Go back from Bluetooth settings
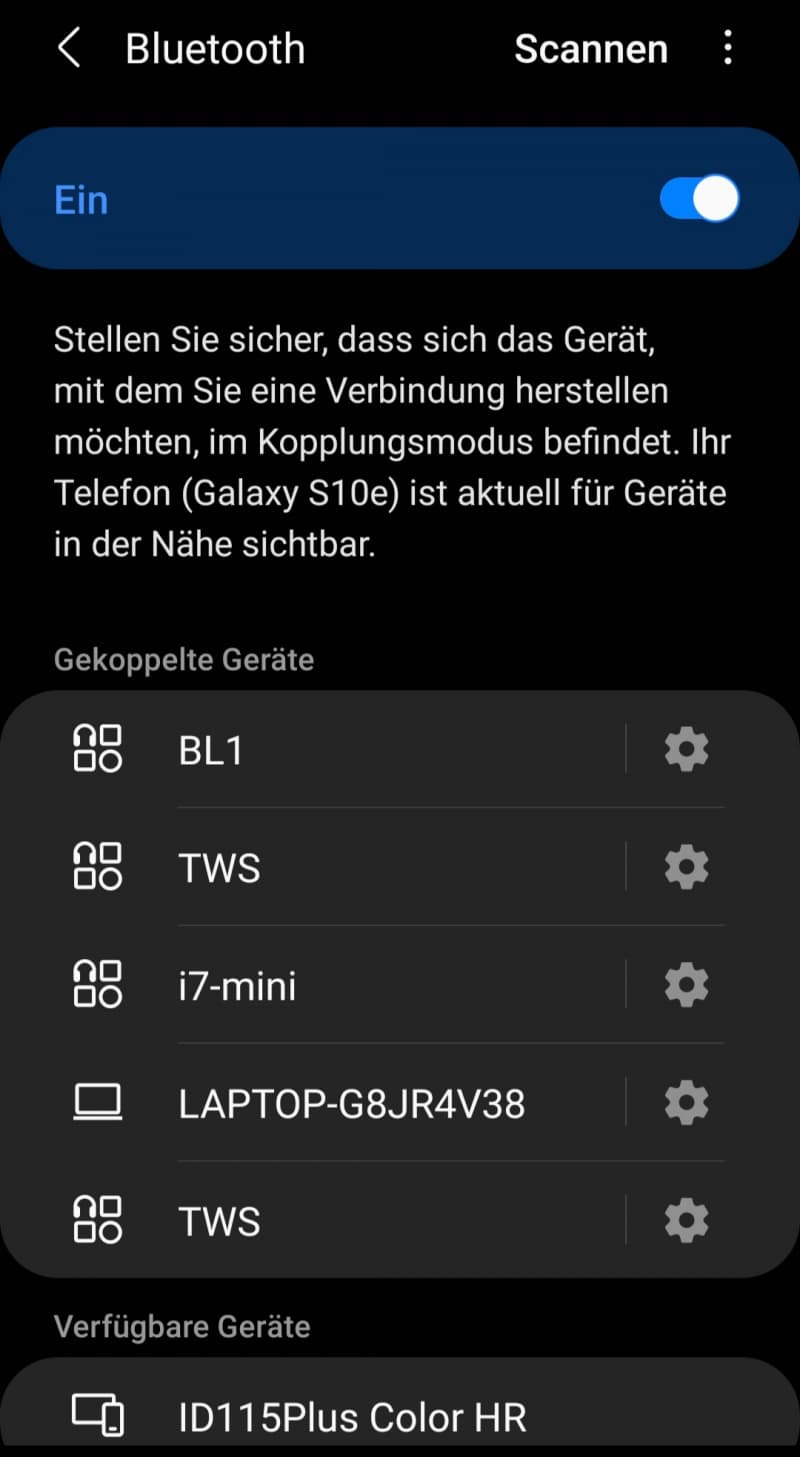Screen dimensions: 800x1457 coord(68,48)
